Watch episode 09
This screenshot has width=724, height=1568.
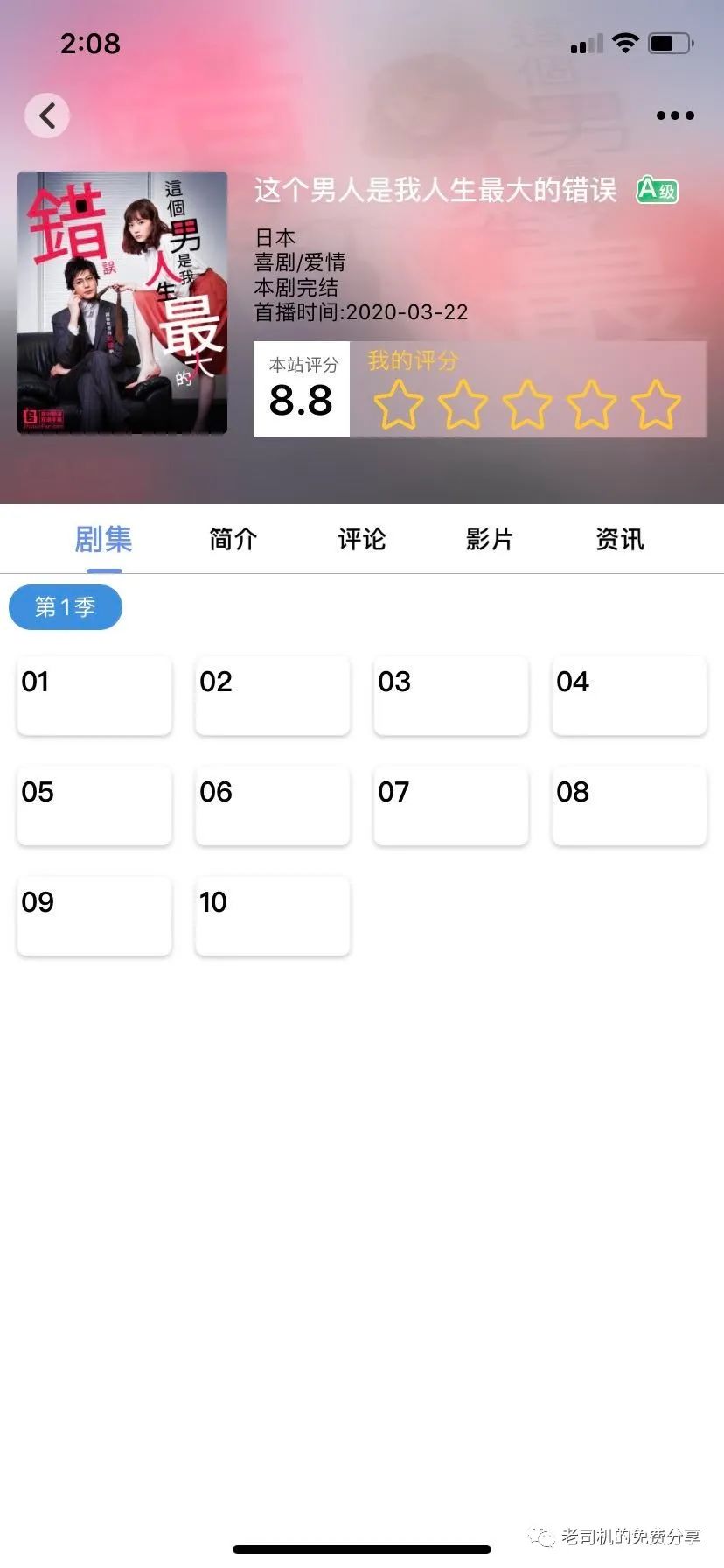click(94, 916)
